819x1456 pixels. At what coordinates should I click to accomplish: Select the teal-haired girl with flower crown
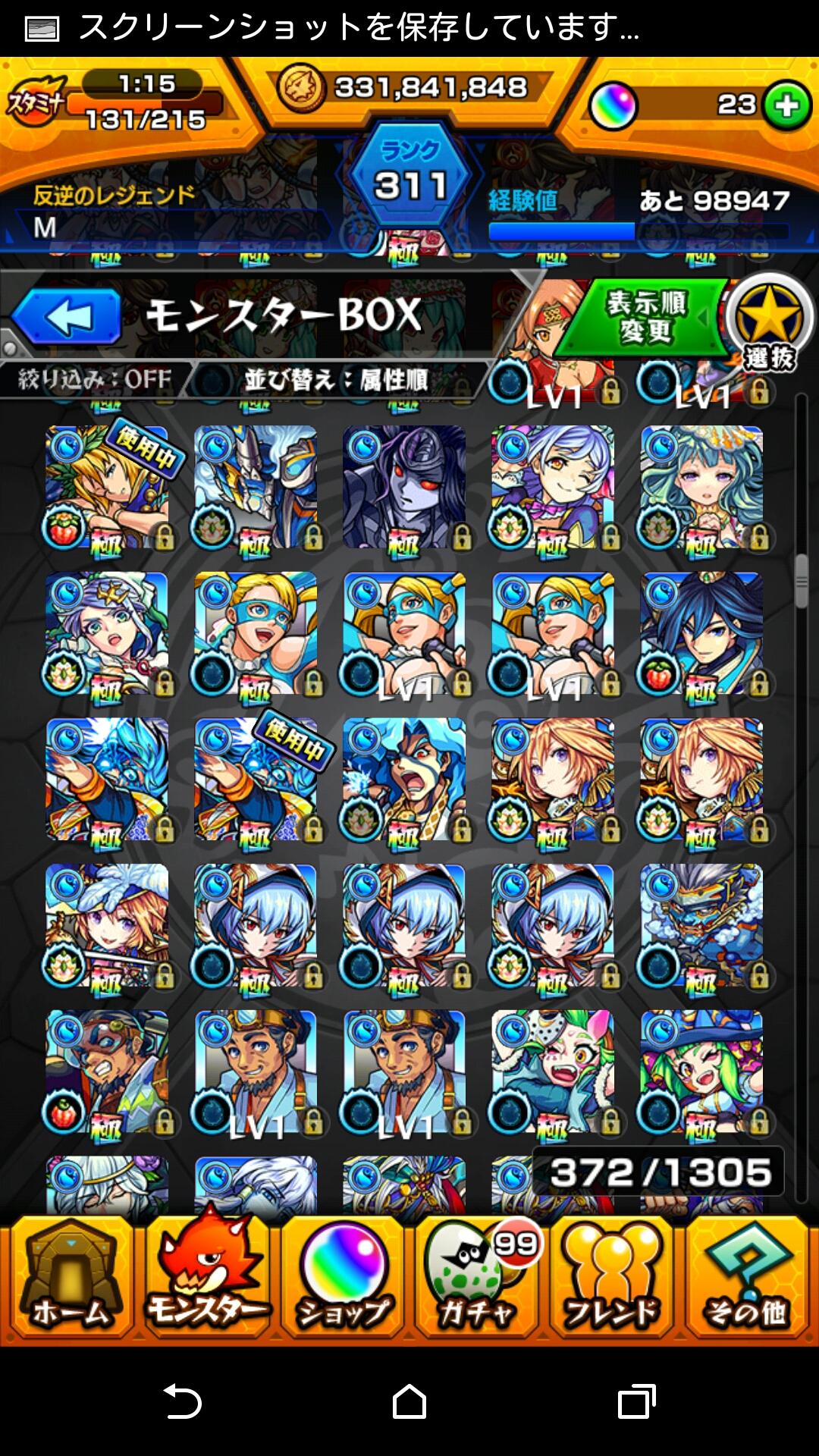701,487
